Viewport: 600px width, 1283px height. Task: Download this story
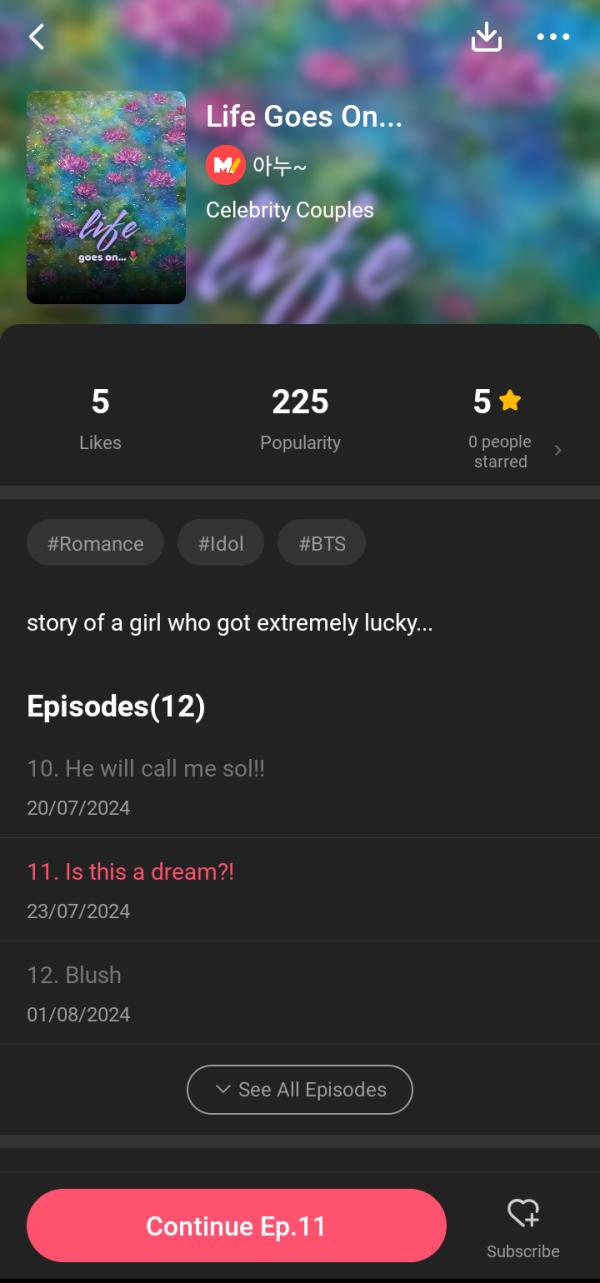click(486, 37)
